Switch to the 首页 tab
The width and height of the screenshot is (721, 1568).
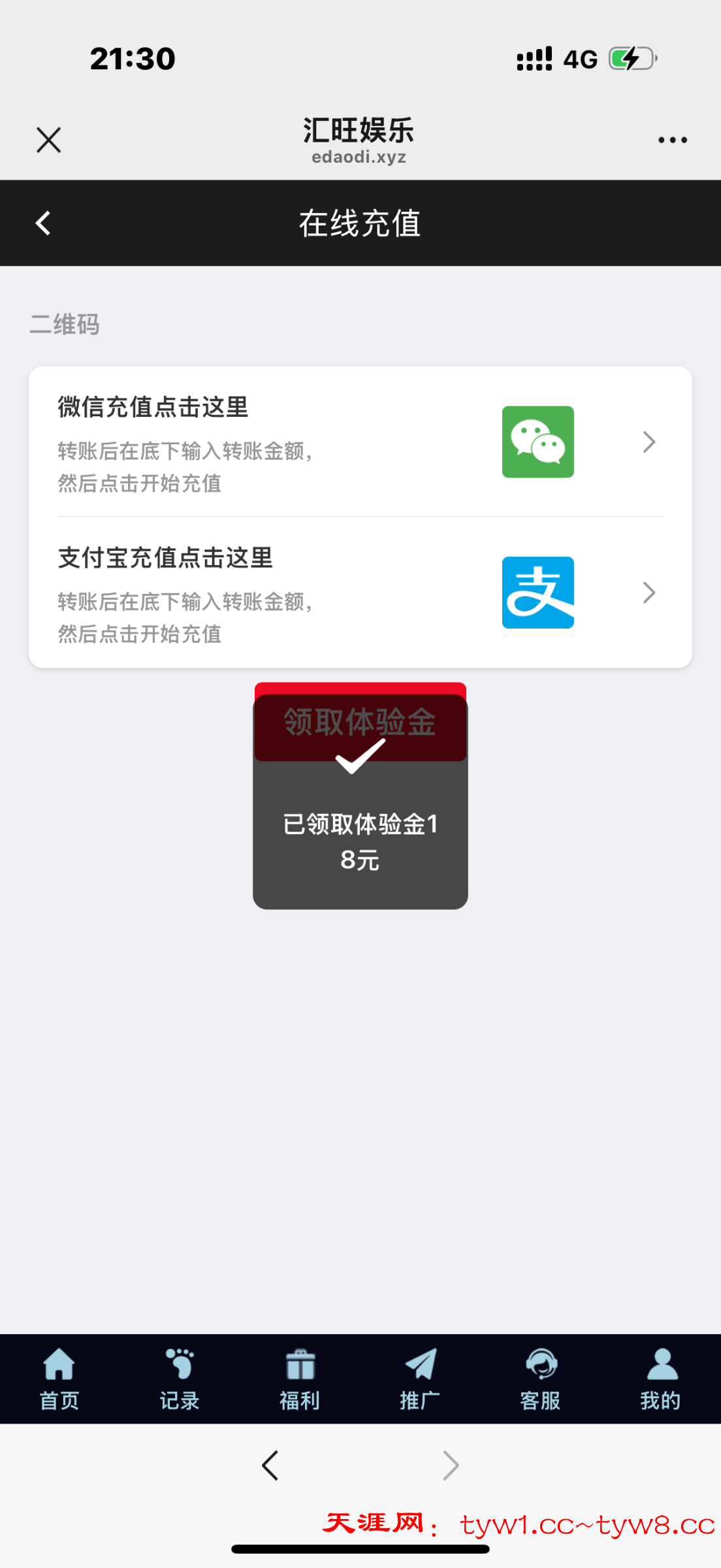point(59,1379)
